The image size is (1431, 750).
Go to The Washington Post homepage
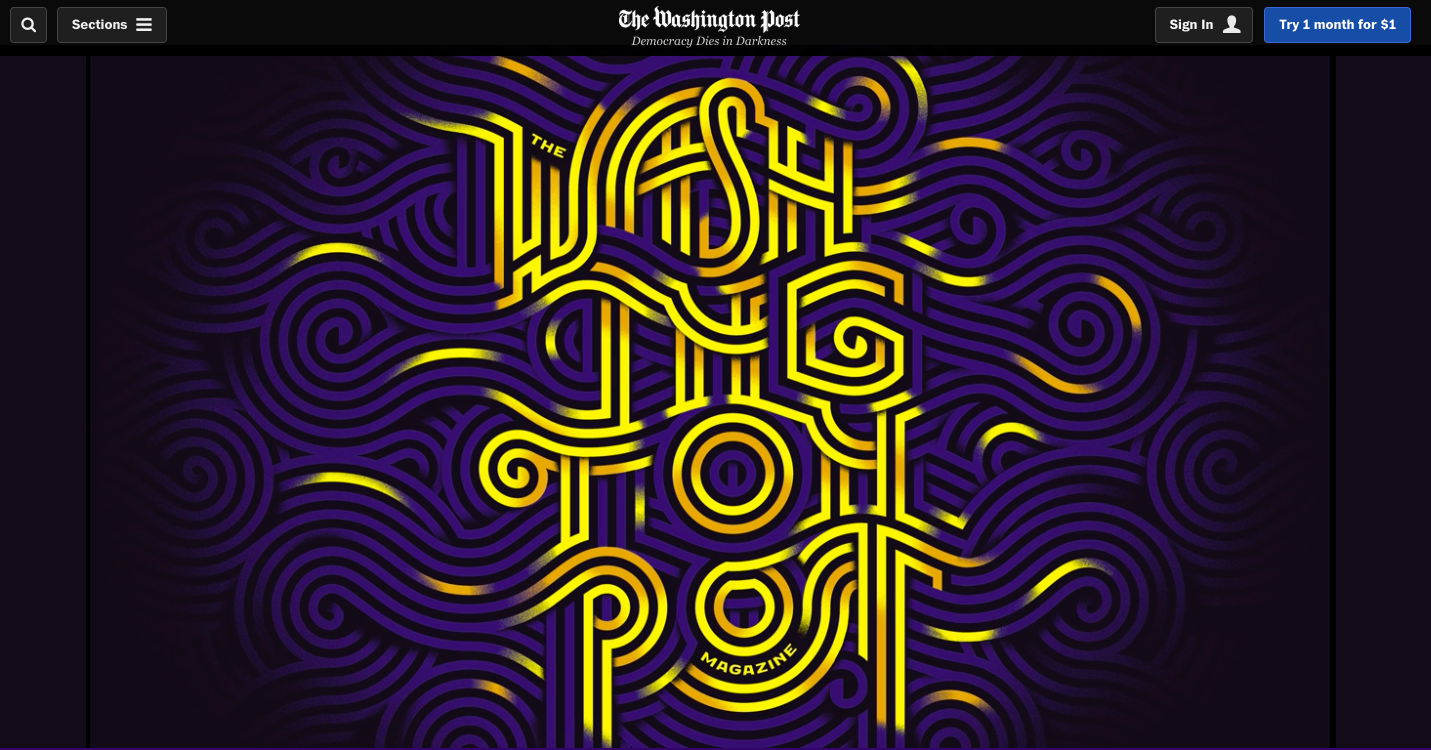(708, 20)
